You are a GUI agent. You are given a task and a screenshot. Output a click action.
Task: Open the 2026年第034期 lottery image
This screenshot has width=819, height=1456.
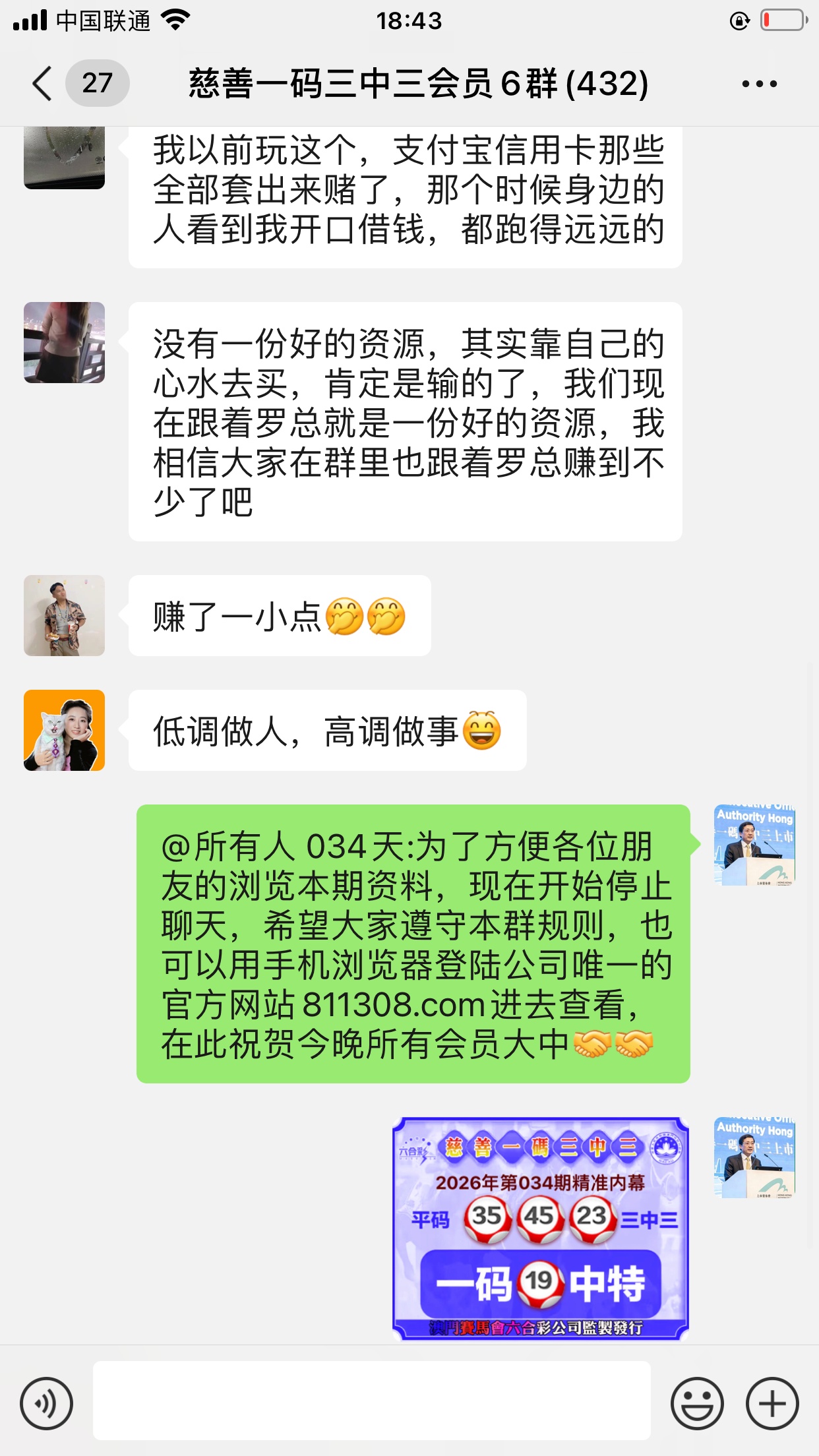[540, 1228]
